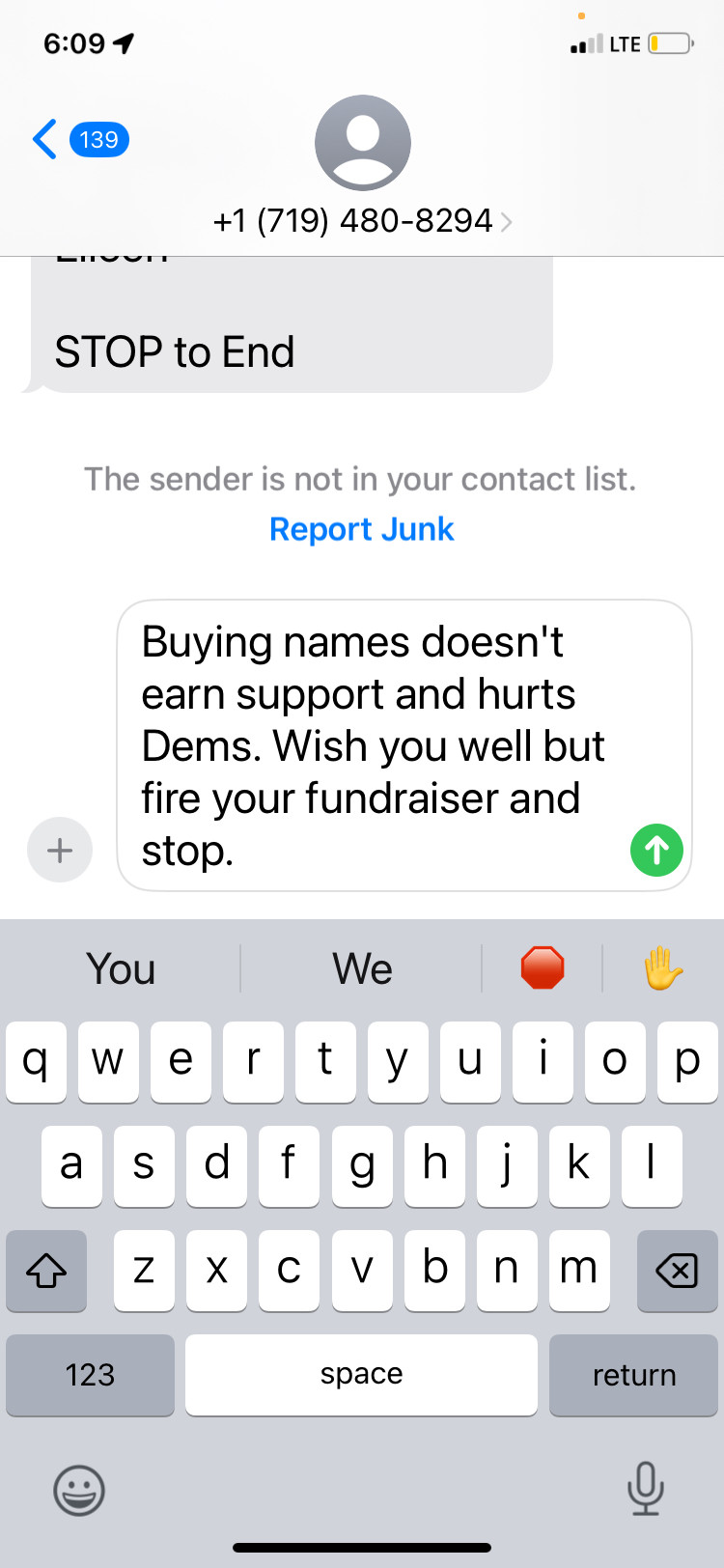Insert the raised hand emoji suggestion
This screenshot has height=1568, width=724.
pos(663,968)
